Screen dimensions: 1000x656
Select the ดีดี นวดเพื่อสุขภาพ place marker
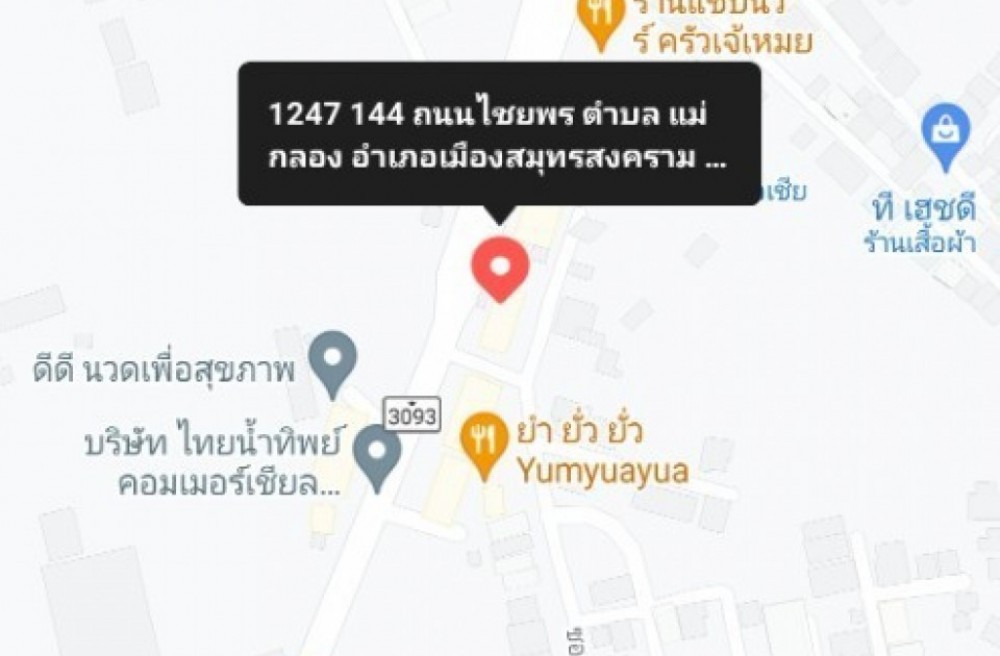coord(332,361)
